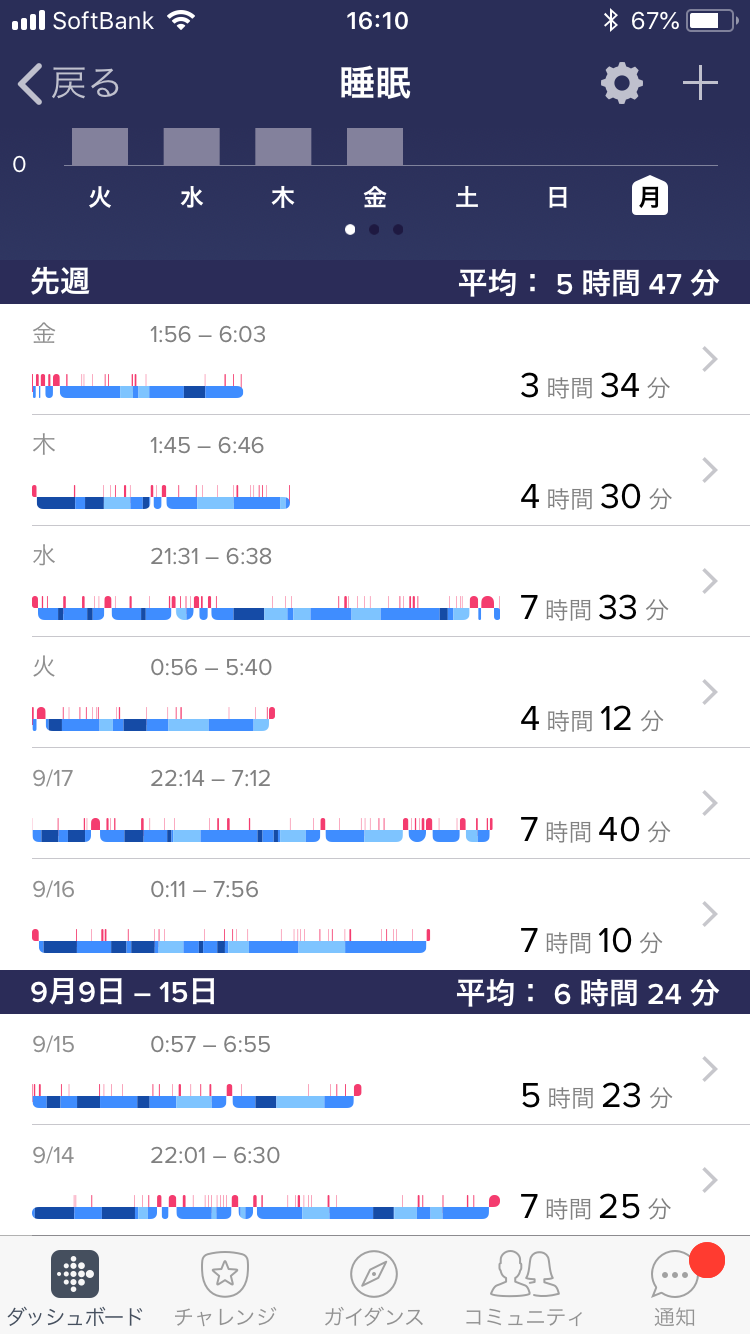
Task: Select the Friday (金) bar in the chart
Action: [375, 147]
